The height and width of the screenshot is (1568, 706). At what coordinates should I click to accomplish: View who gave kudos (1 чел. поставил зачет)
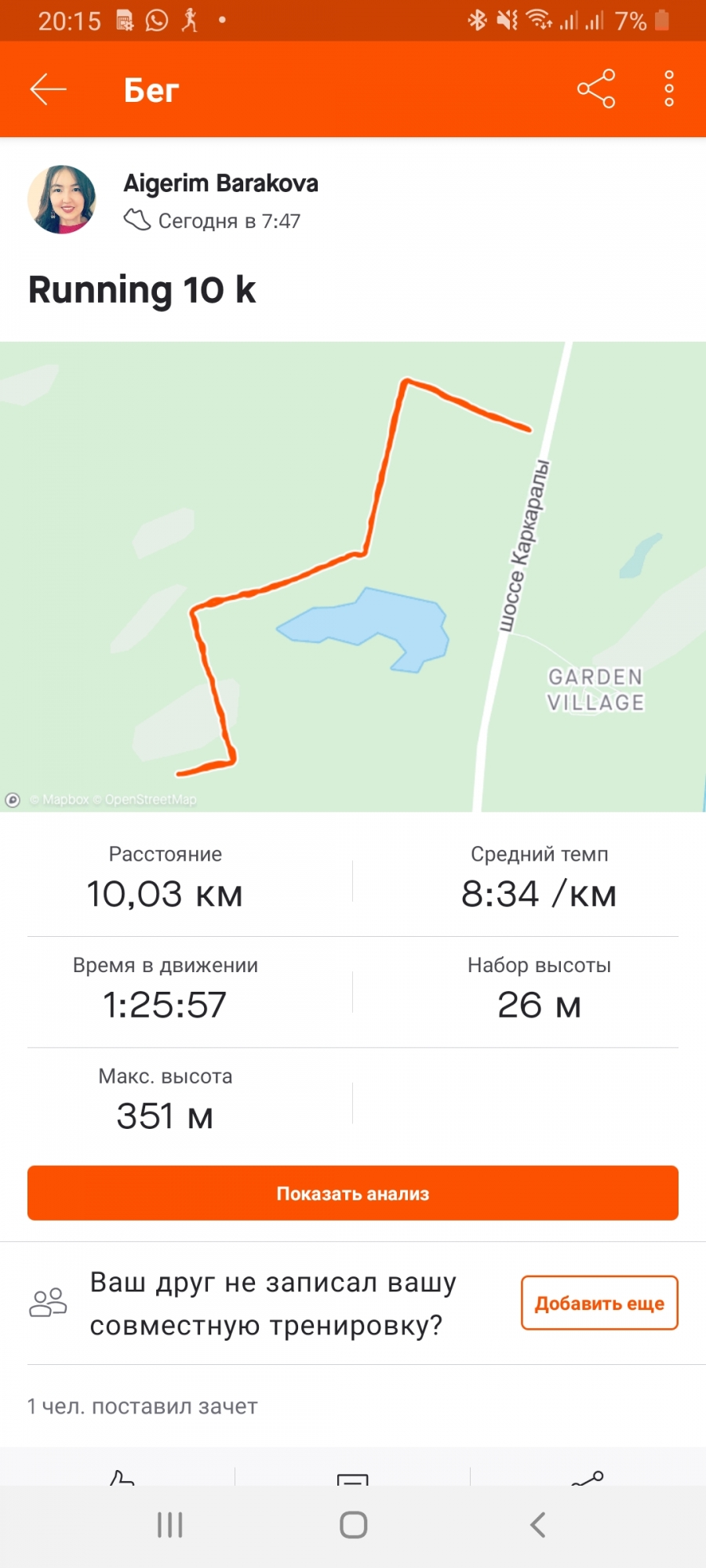coord(143,1406)
